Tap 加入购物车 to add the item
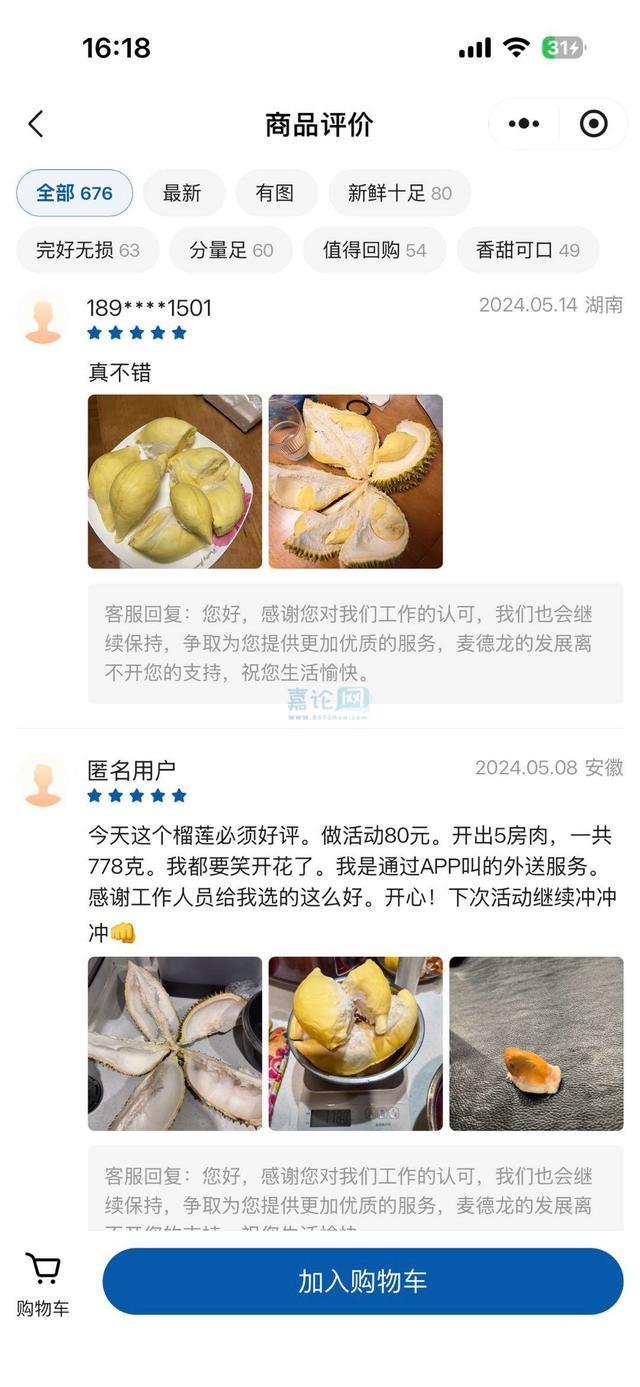640x1387 pixels. [363, 1281]
